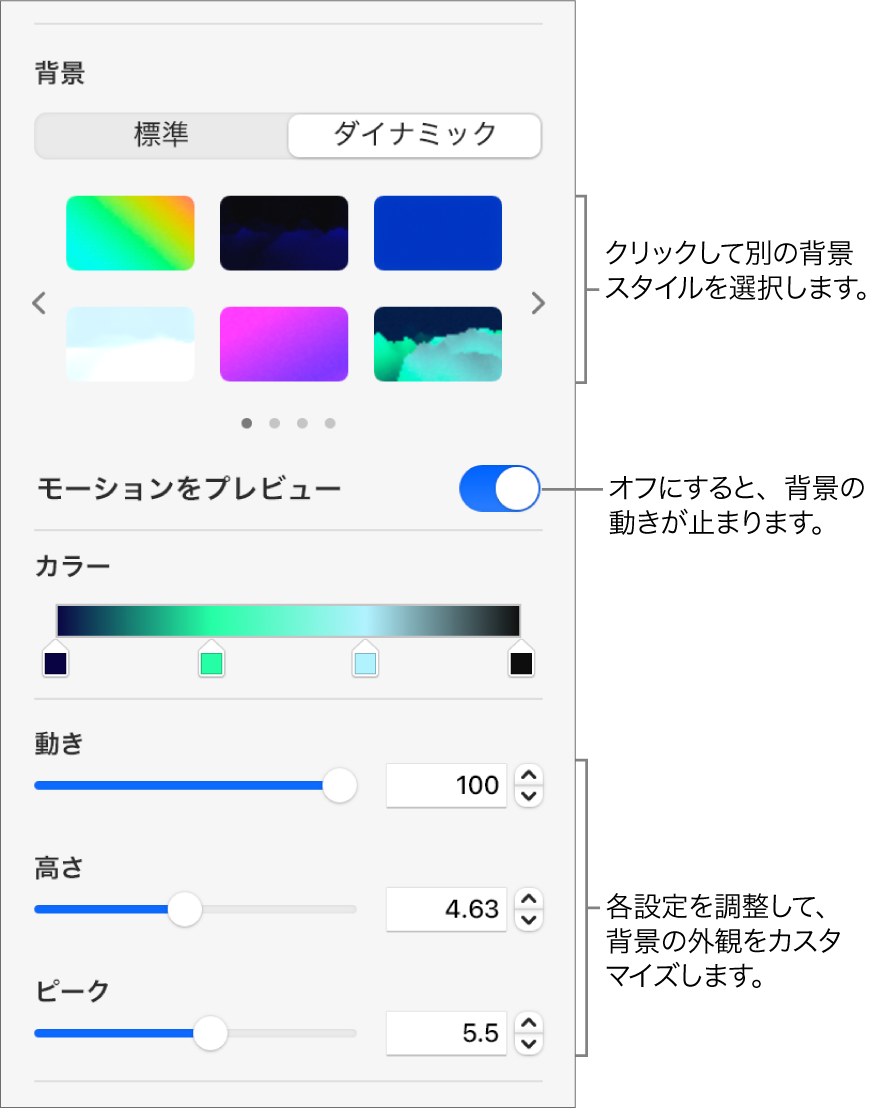This screenshot has width=892, height=1108.
Task: Click the 高さ value field
Action: tap(446, 909)
